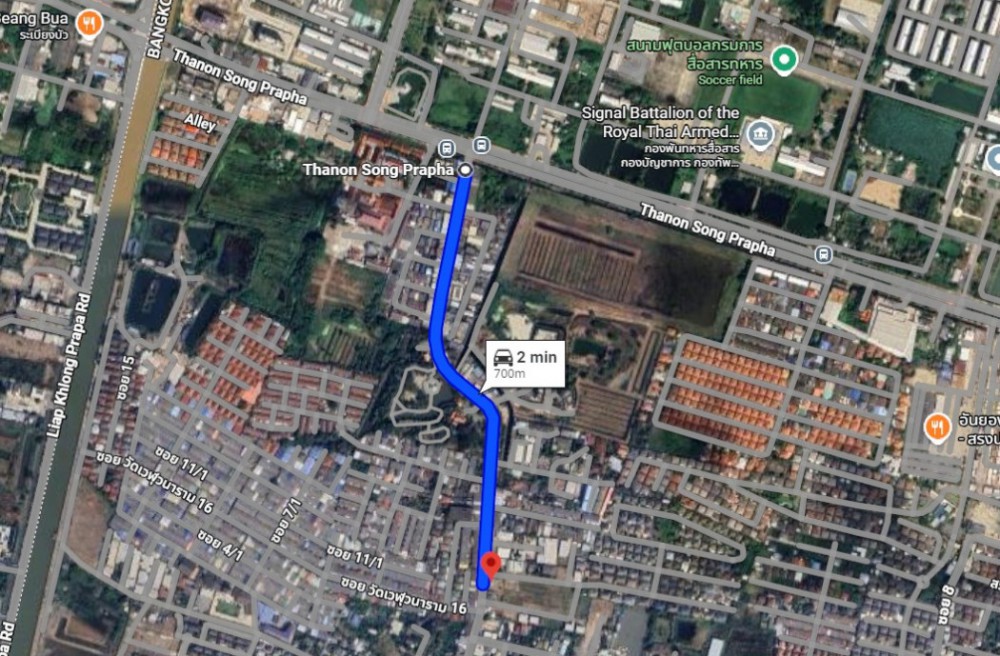Tap the Thanon Song Prapha route start point
This screenshot has width=1000, height=656.
coord(465,171)
